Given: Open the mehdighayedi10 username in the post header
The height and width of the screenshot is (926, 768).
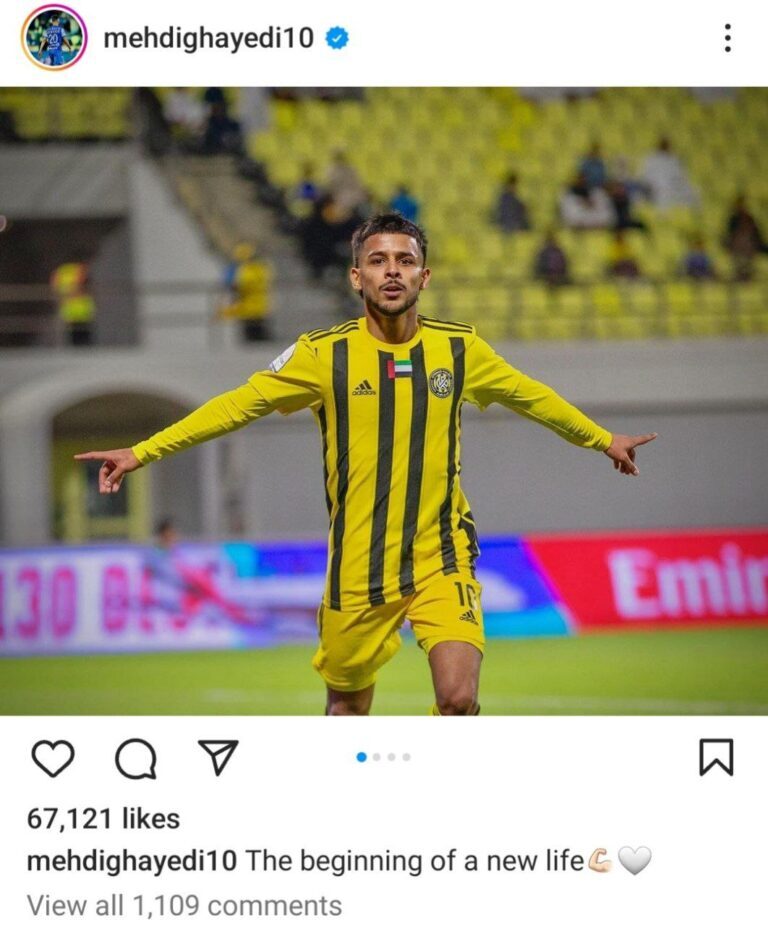Looking at the screenshot, I should click(x=208, y=39).
